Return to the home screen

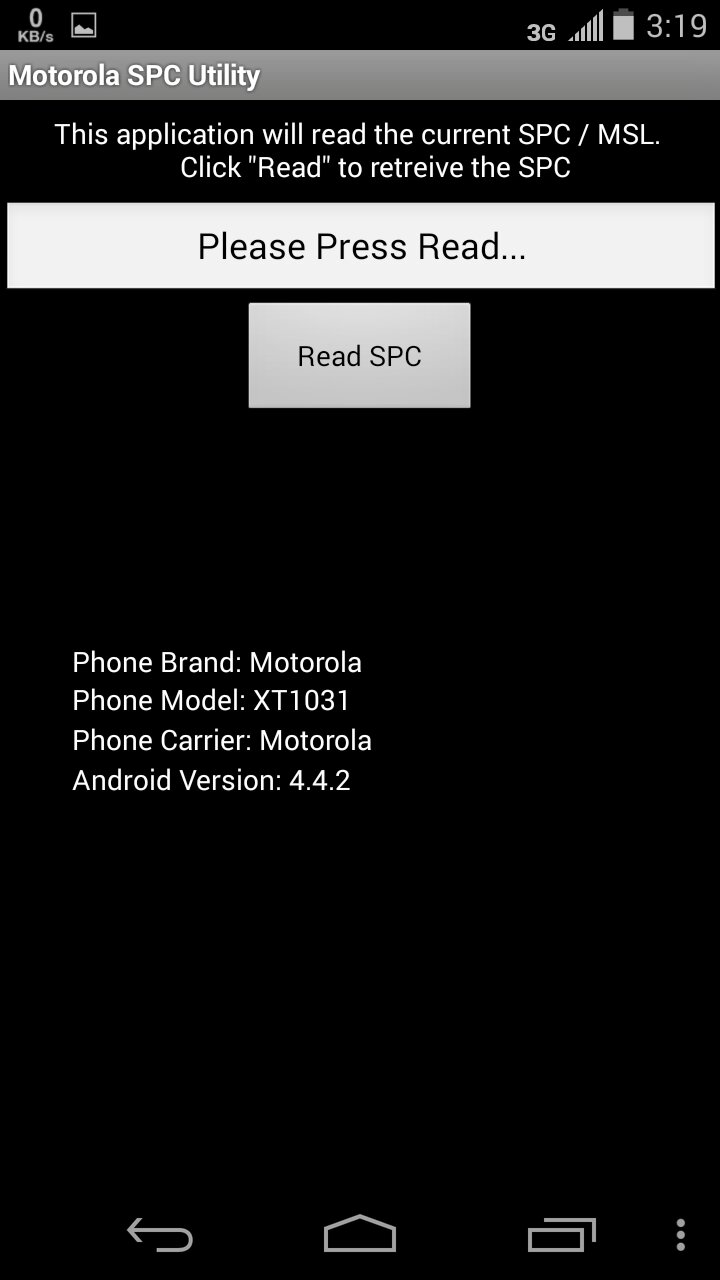point(360,1235)
